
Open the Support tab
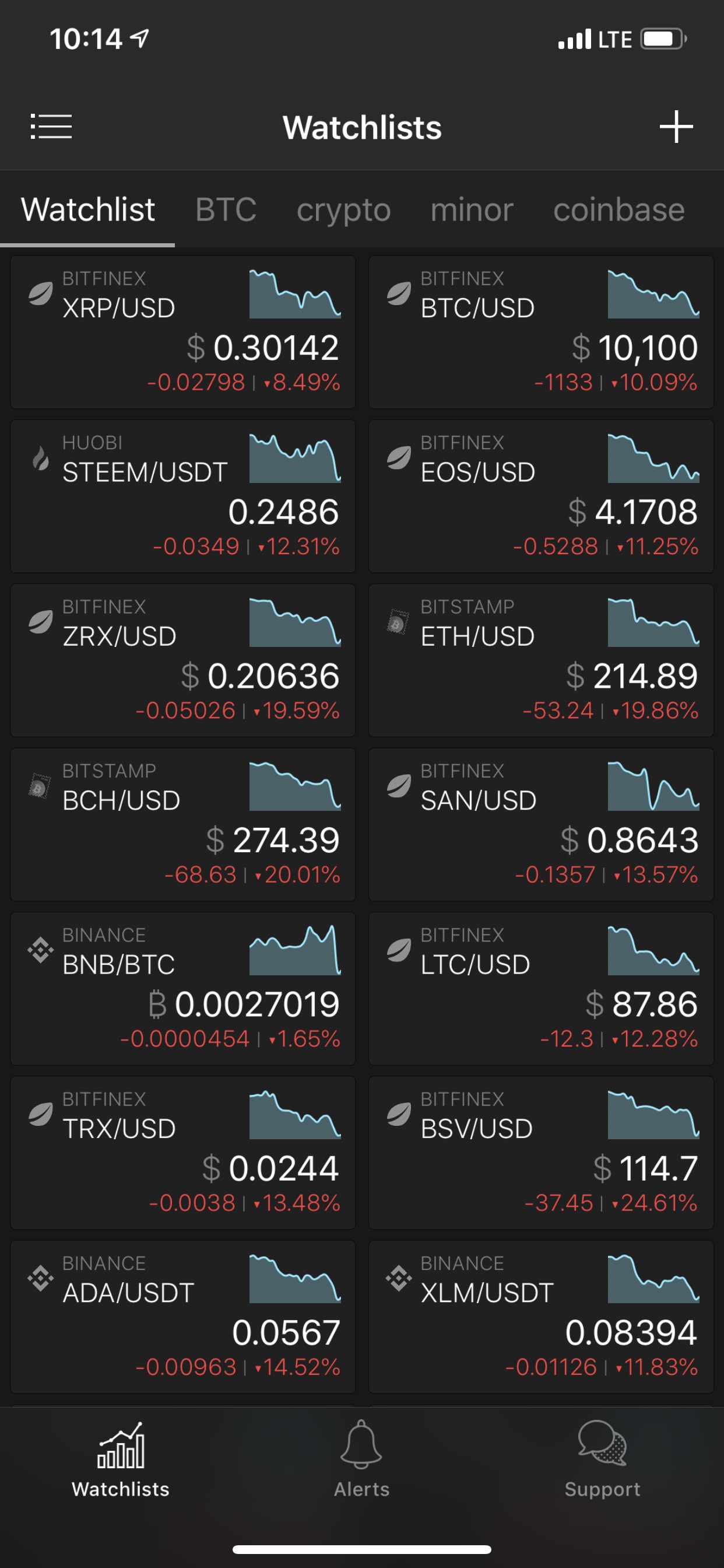tap(602, 1459)
